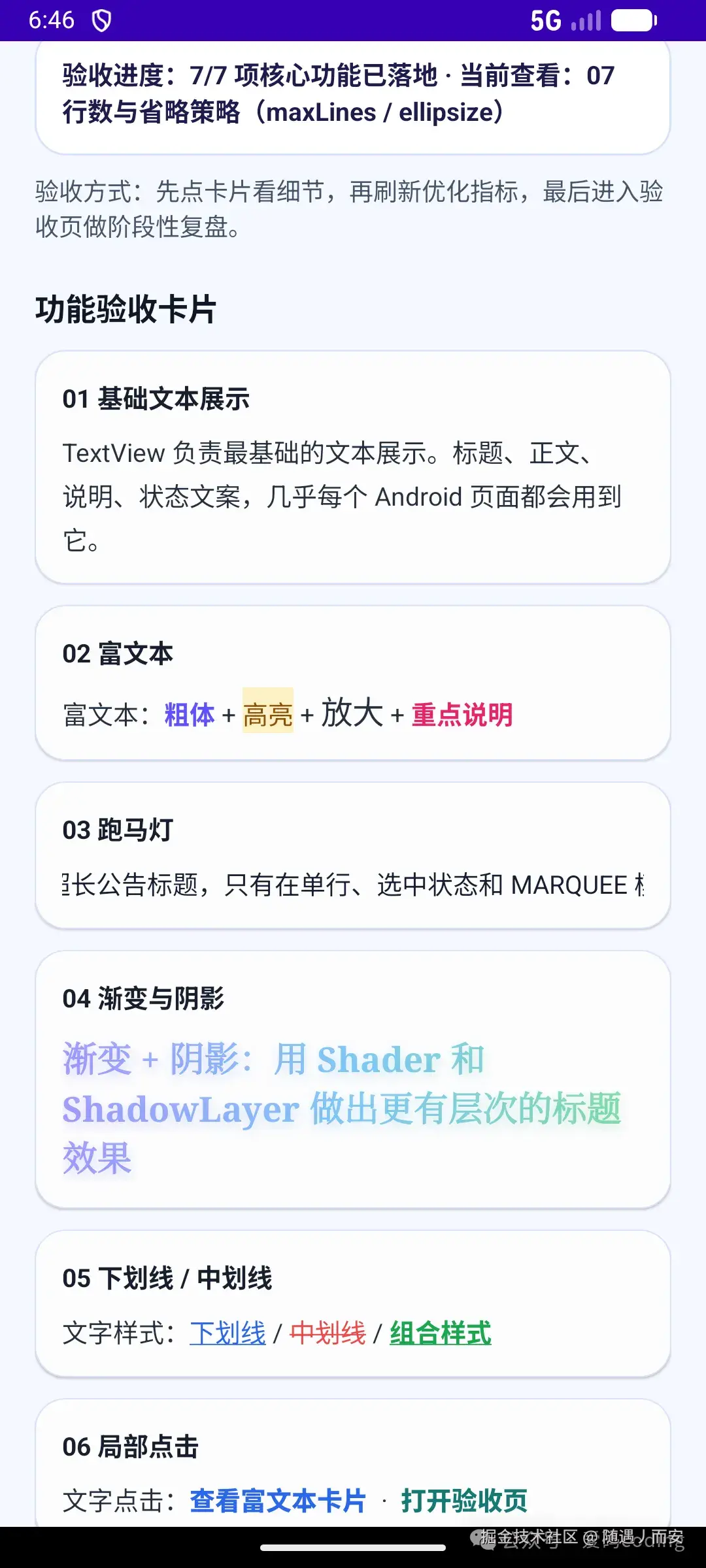
Task: Tap the 03 跑马灯 card
Action: tap(353, 856)
